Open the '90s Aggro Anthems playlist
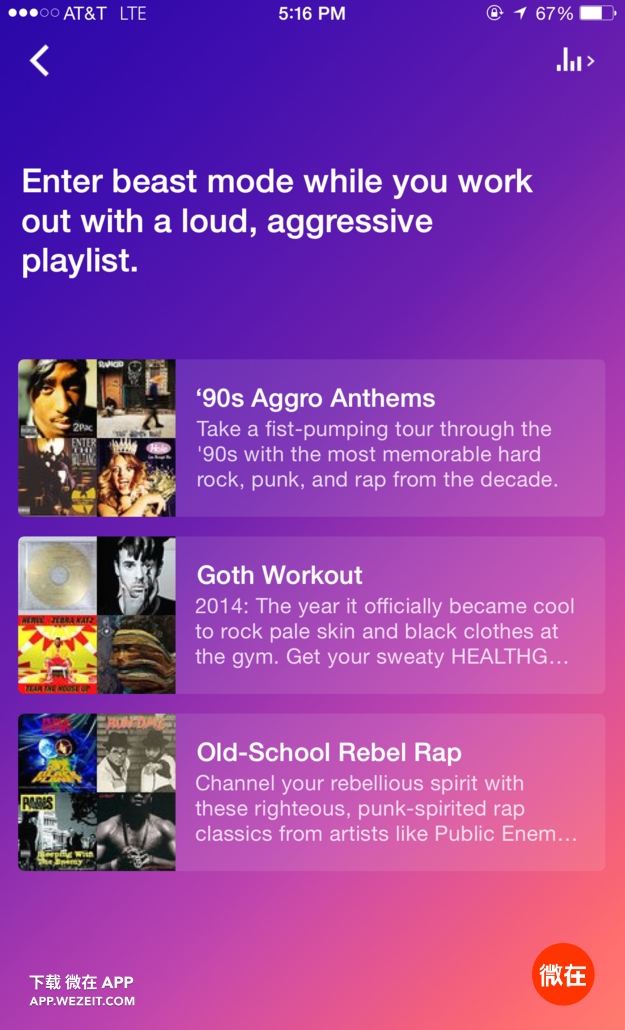Image resolution: width=625 pixels, height=1030 pixels. 312,438
